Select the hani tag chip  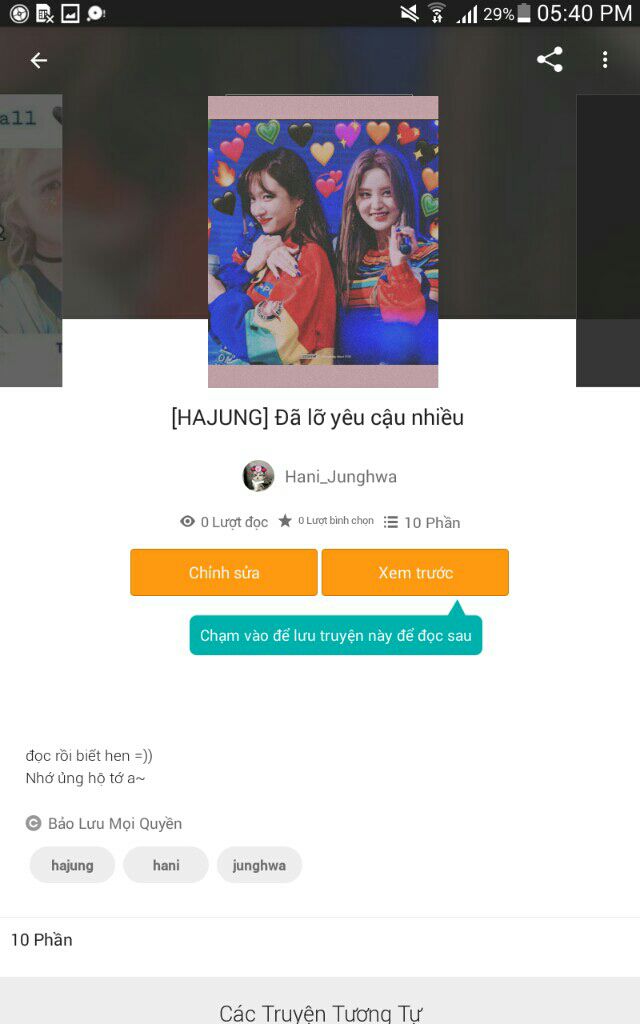click(166, 865)
